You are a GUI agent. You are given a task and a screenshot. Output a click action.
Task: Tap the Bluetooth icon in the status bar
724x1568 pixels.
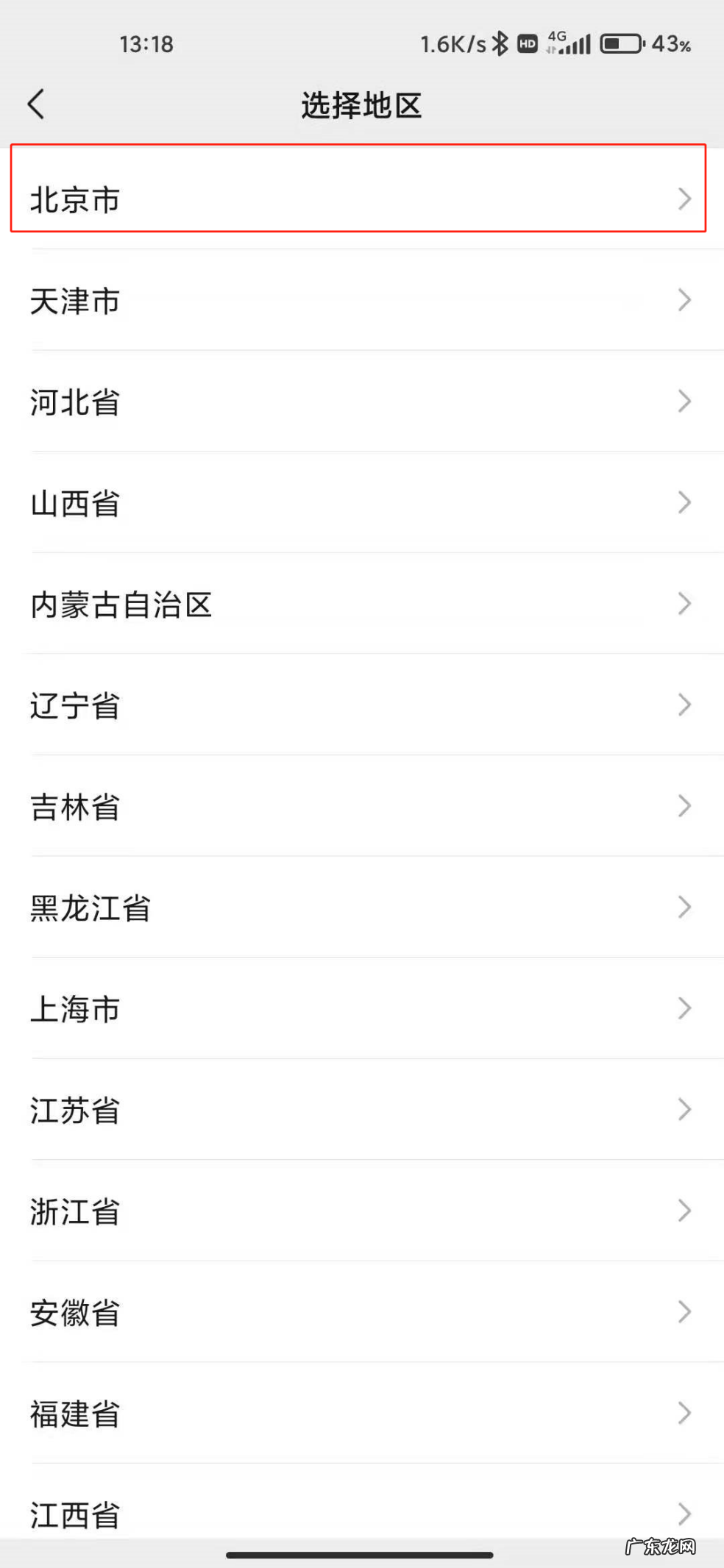click(499, 44)
